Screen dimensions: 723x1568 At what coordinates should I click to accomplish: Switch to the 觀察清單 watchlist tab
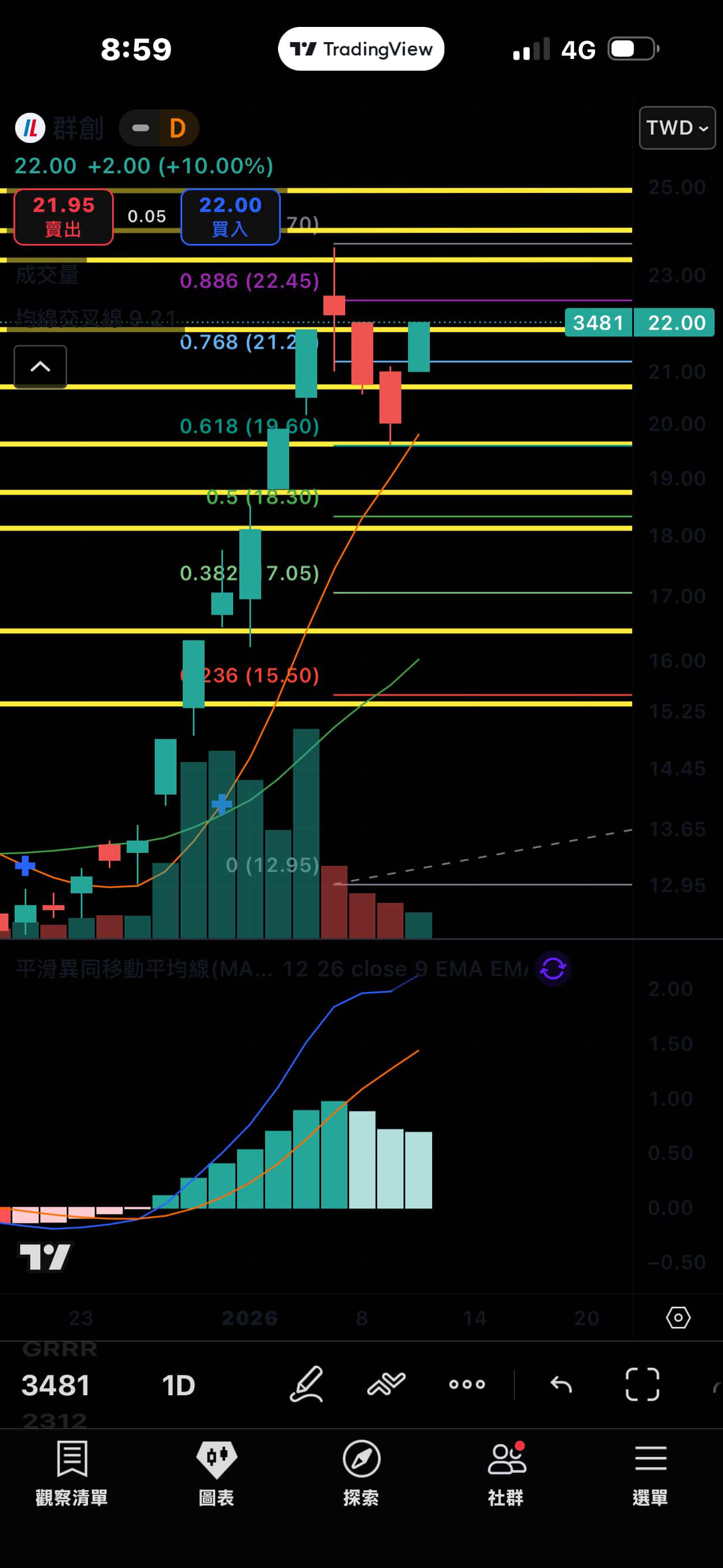pyautogui.click(x=72, y=1473)
